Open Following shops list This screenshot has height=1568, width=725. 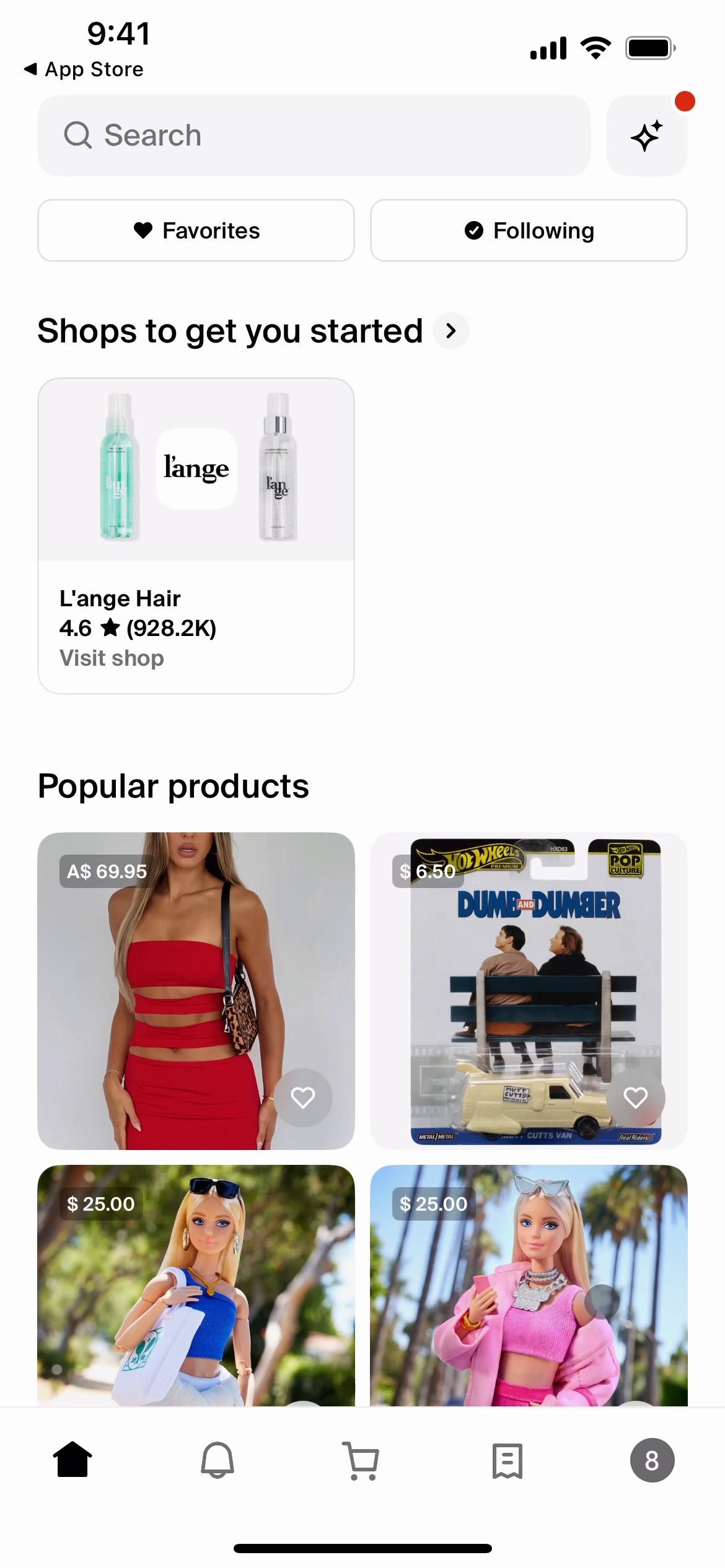(529, 230)
